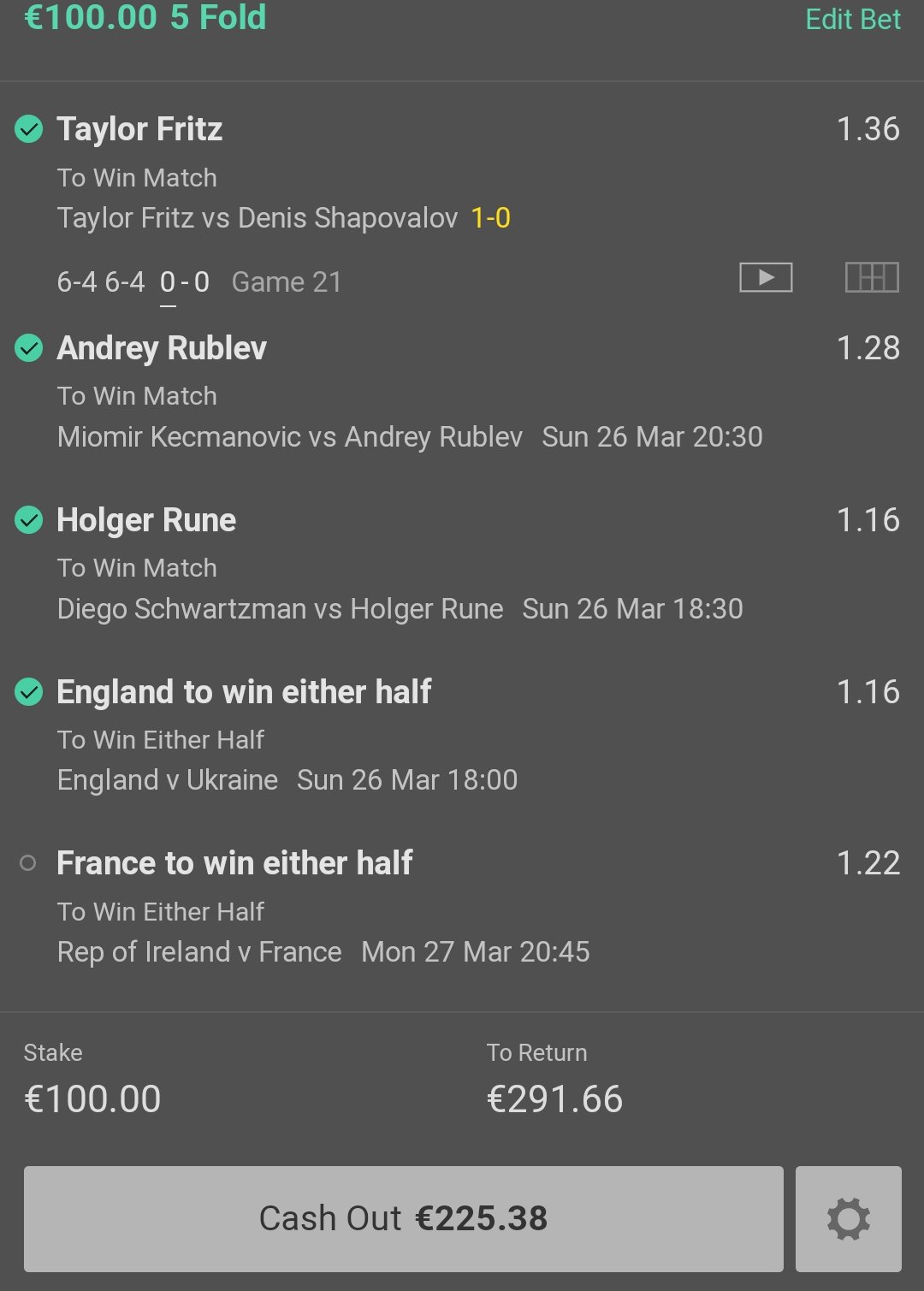
Task: Watch the Fritz vs Shapovalov live stream
Action: 766,277
